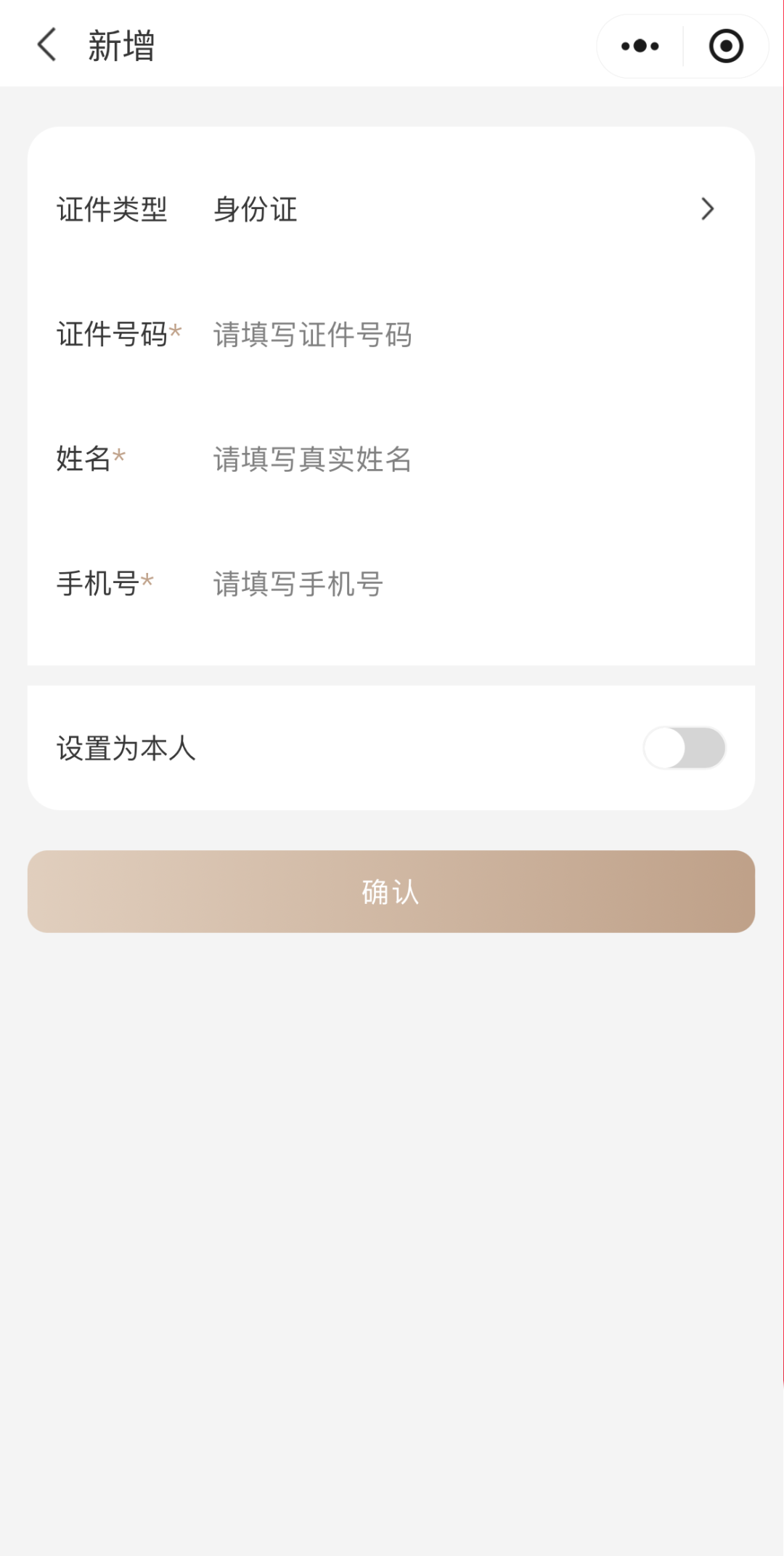Image resolution: width=784 pixels, height=1556 pixels.
Task: Open the 证件类型 selector
Action: pyautogui.click(x=465, y=209)
